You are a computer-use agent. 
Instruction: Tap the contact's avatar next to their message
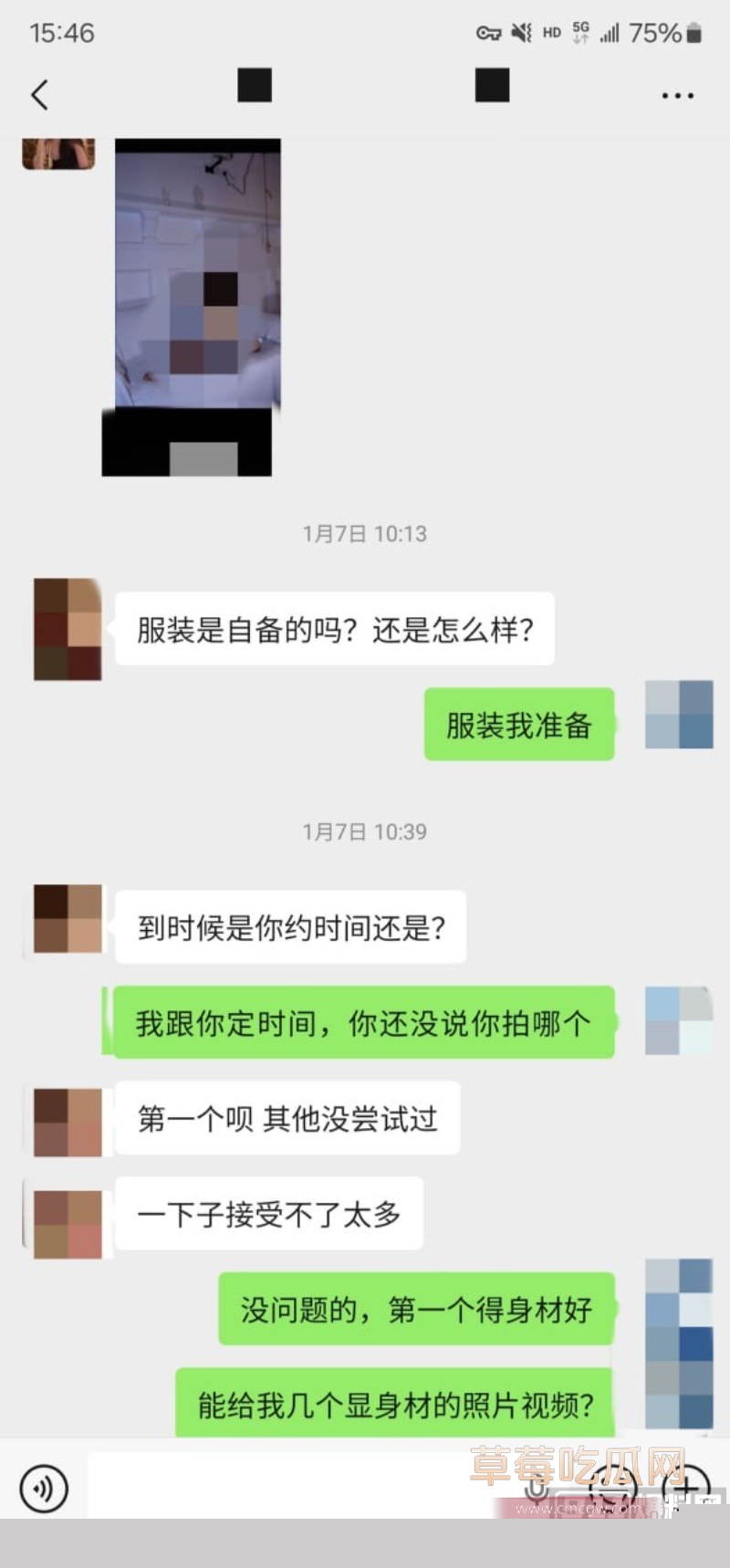(x=66, y=628)
